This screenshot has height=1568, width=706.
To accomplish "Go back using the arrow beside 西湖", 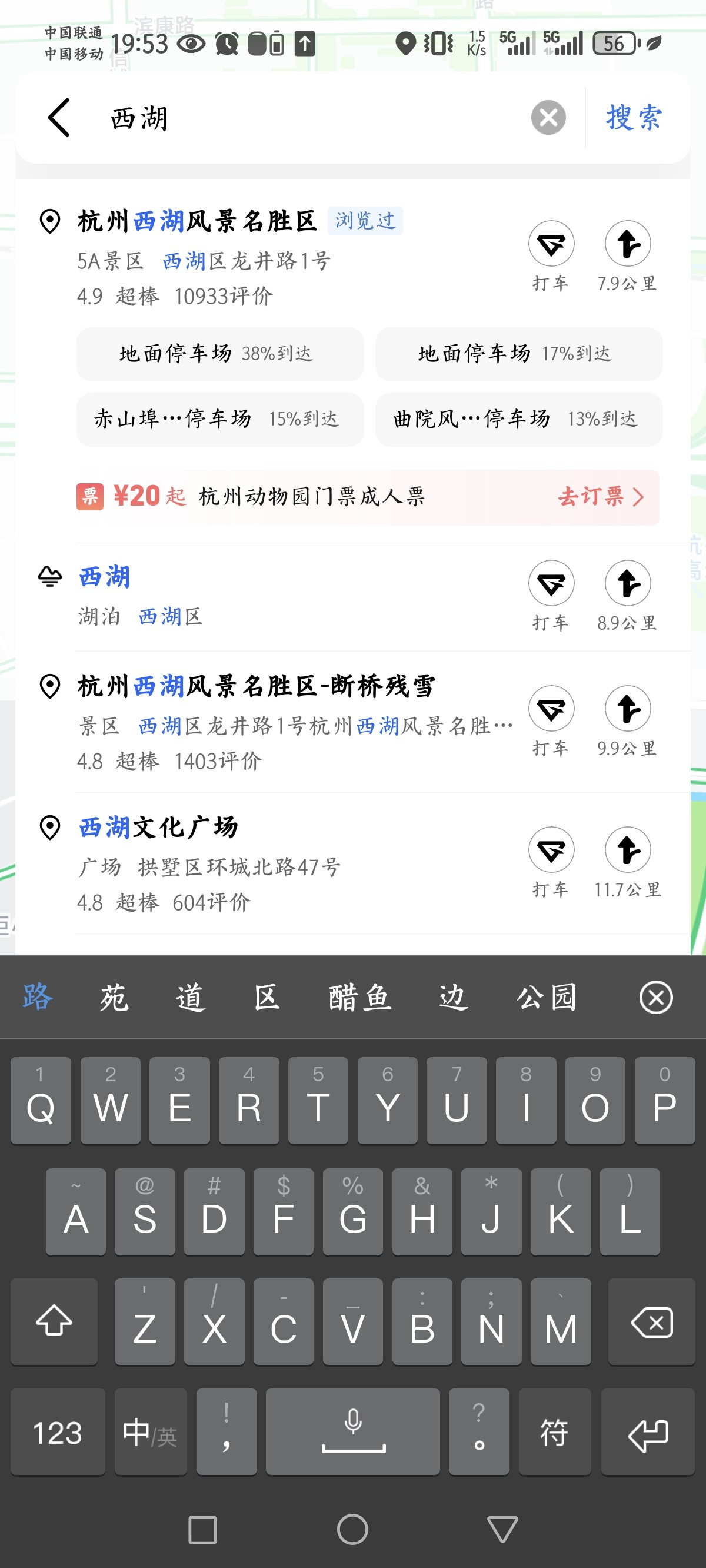I will (x=59, y=118).
